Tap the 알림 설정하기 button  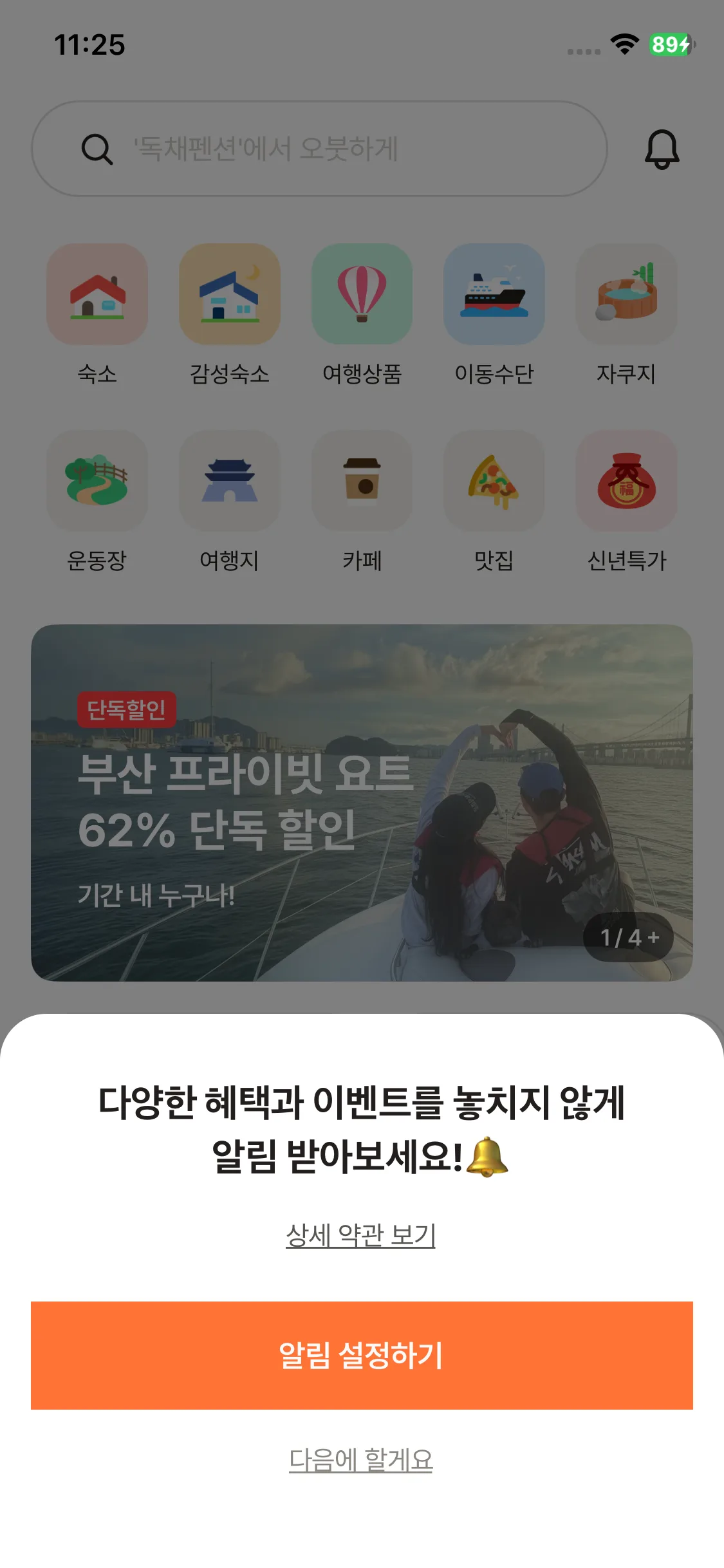[362, 1355]
